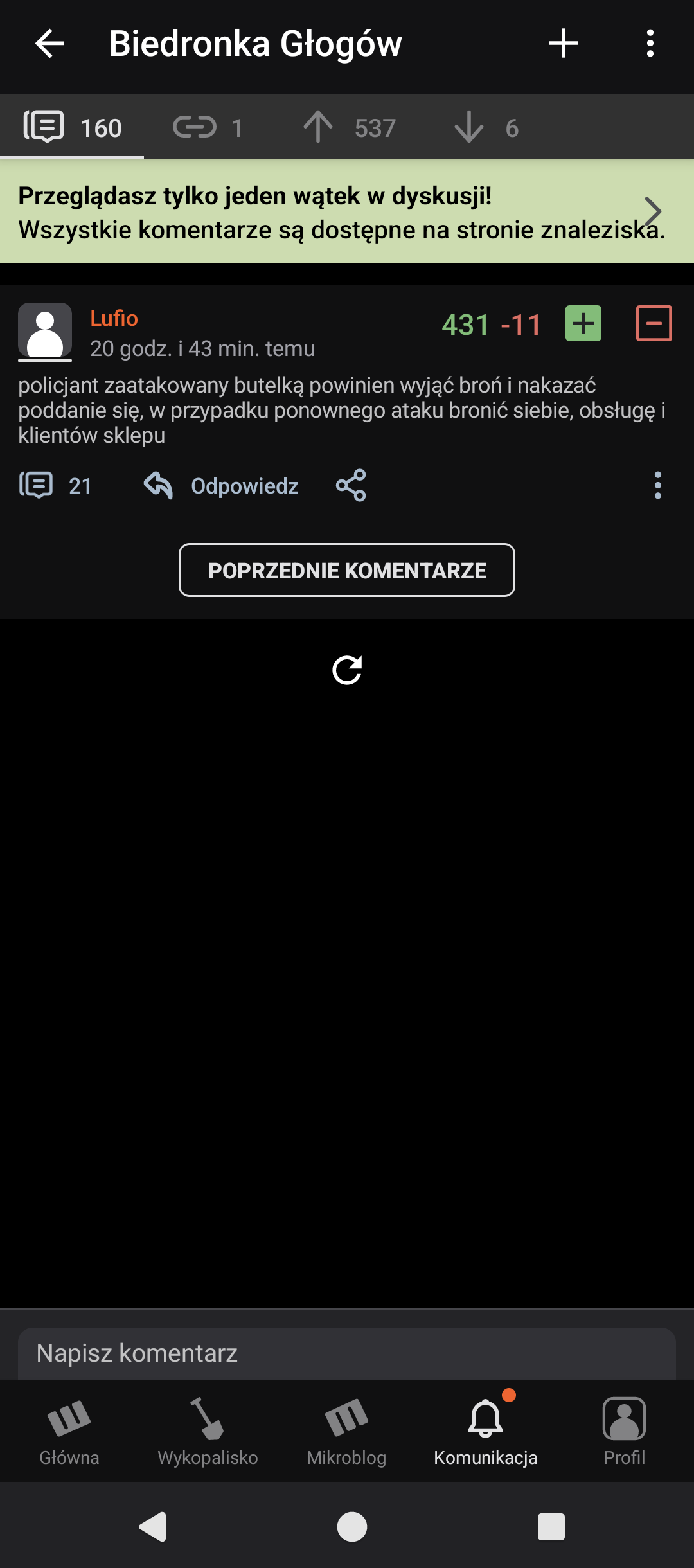Screen dimensions: 694x1568
Task: Load Poprzednie komentarze
Action: pos(347,570)
